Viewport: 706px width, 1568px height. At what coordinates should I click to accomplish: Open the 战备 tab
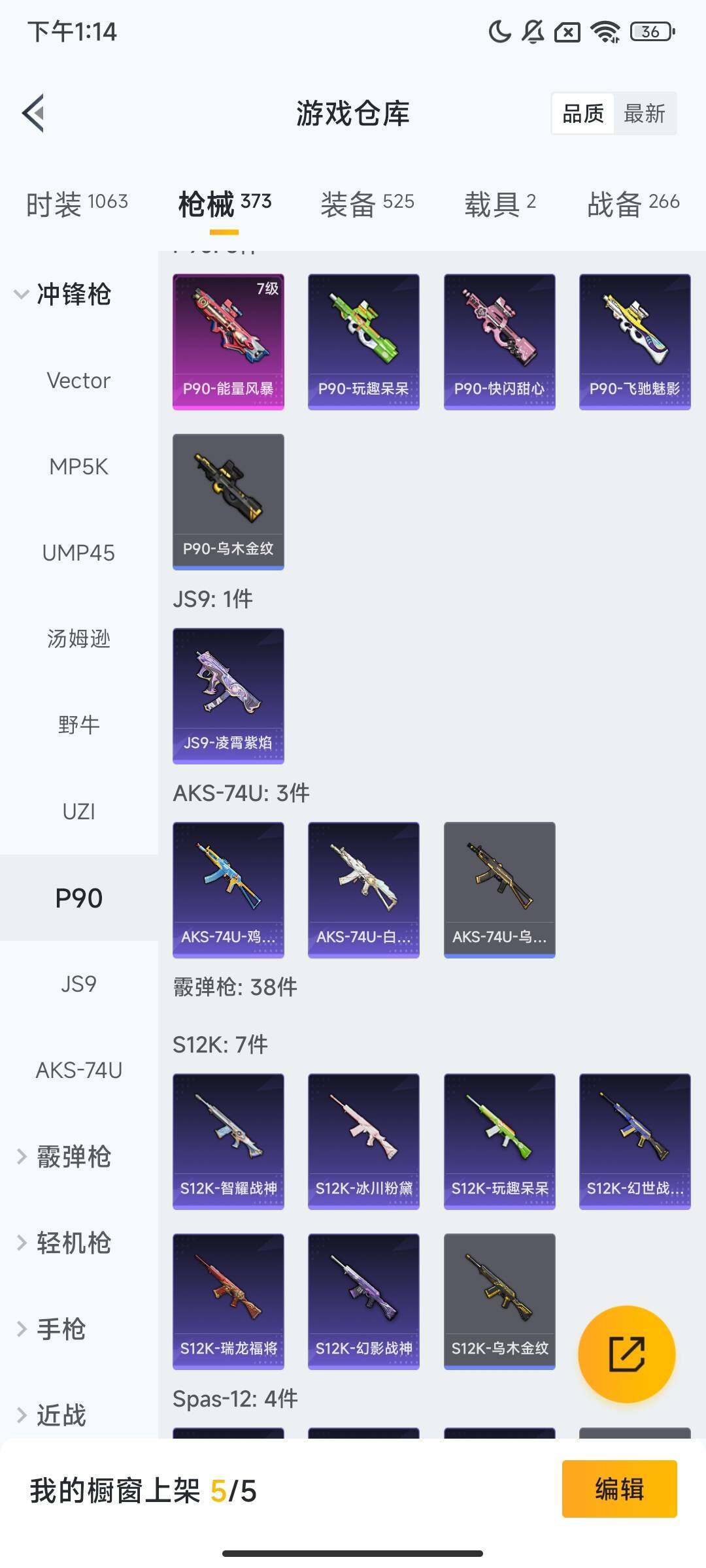pyautogui.click(x=631, y=203)
